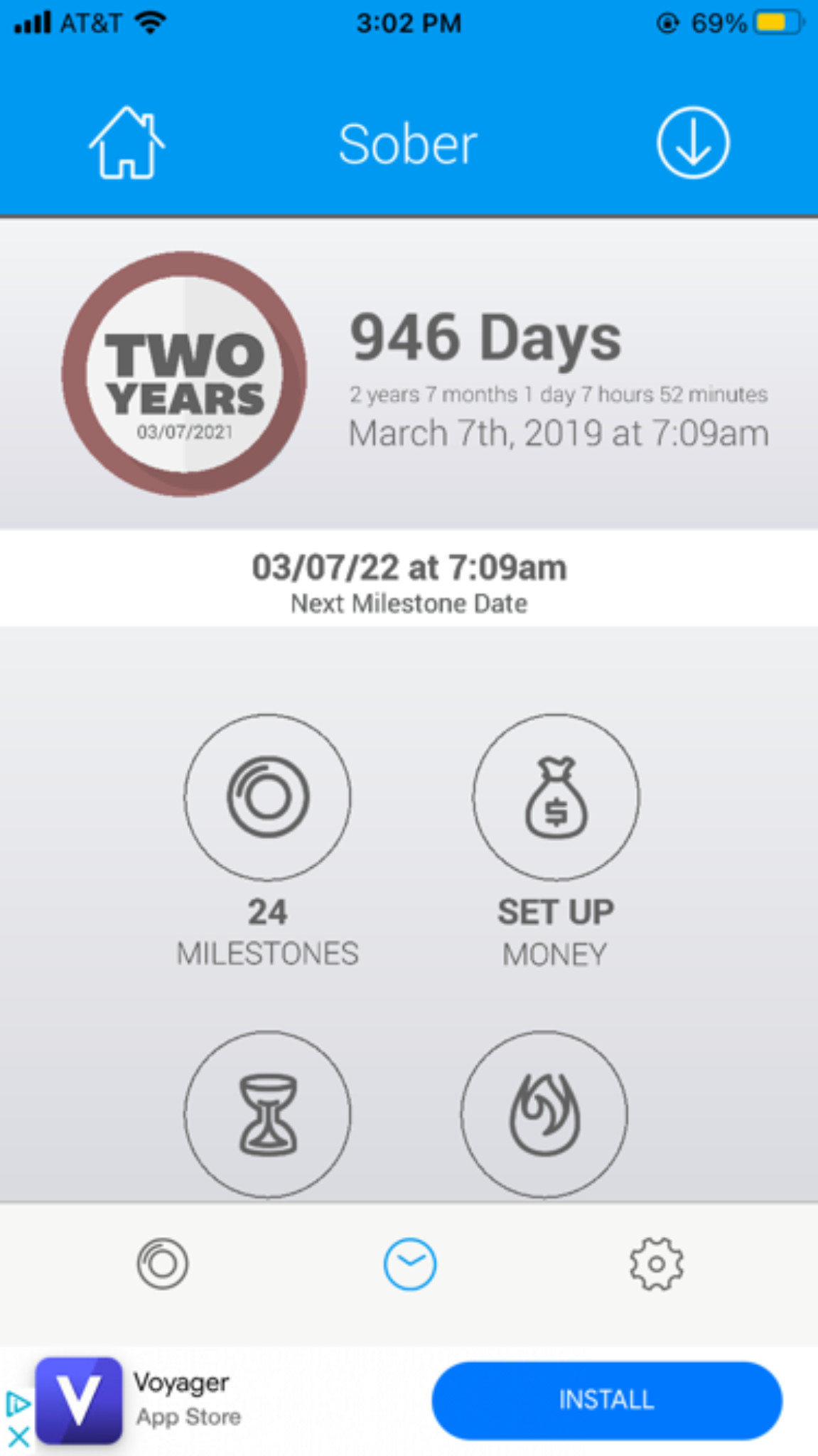
Task: Install the Voyager app from ad
Action: point(607,1400)
